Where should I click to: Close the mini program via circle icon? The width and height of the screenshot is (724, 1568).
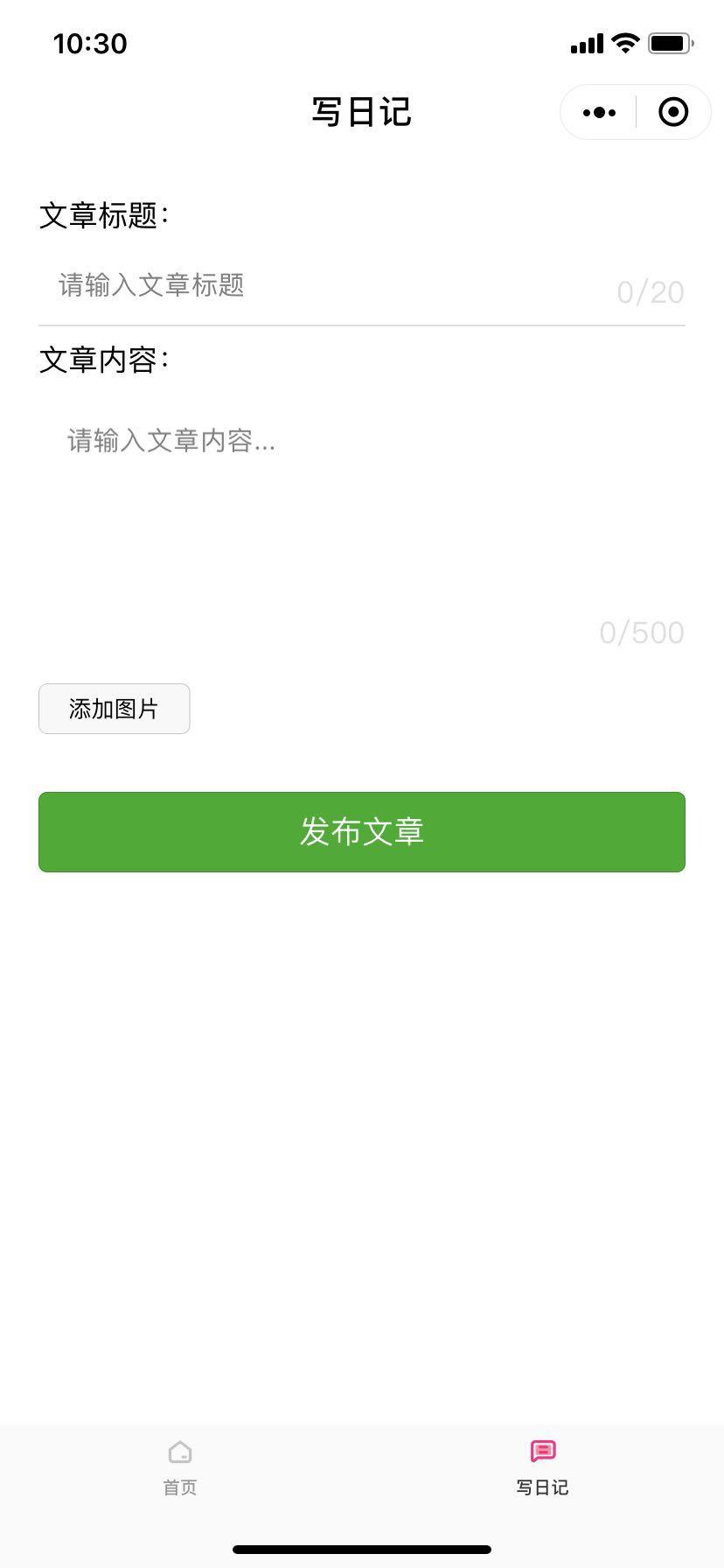[672, 112]
